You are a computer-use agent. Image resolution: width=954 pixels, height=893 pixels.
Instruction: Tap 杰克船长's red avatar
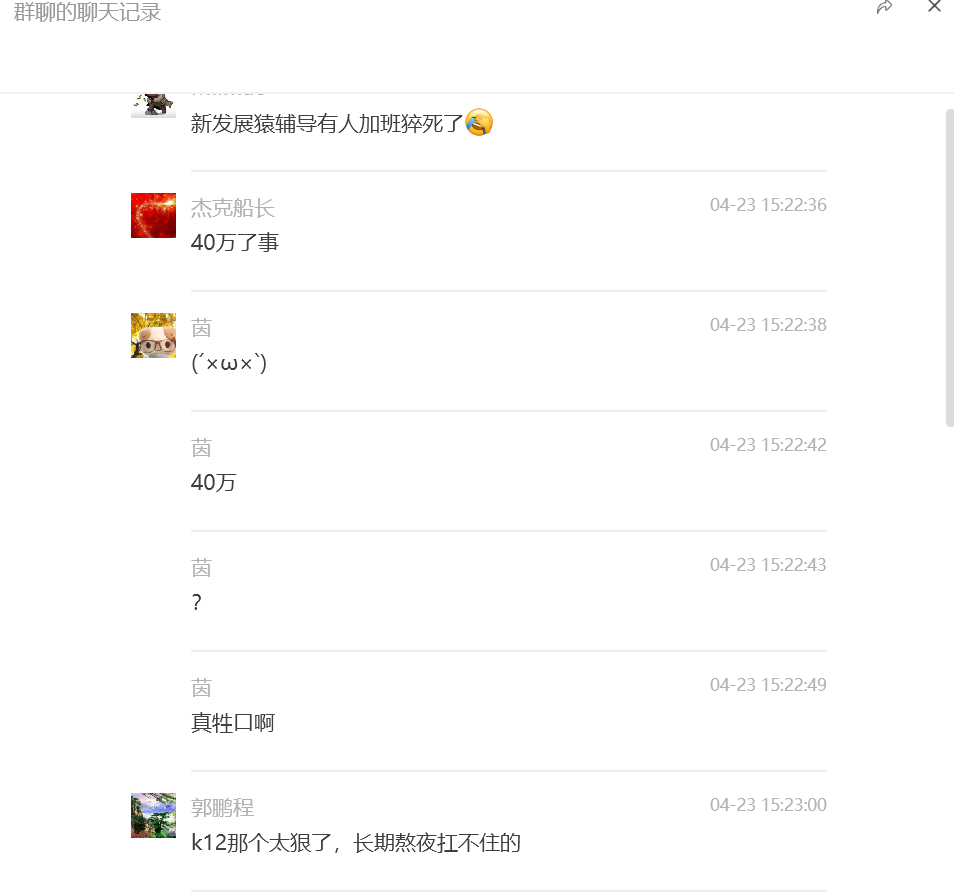tap(153, 215)
